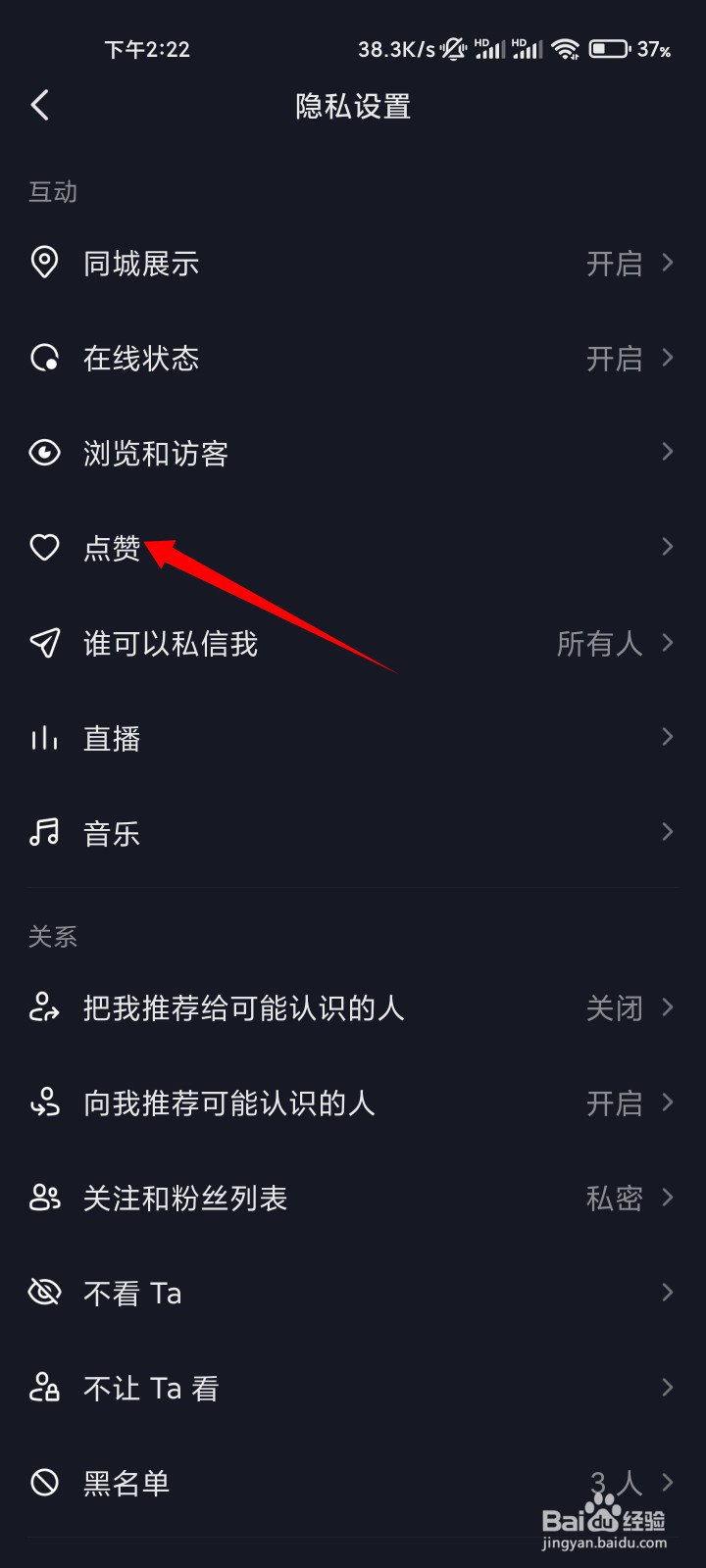Select the online status clock icon
Image resolution: width=706 pixels, height=1568 pixels.
coord(44,358)
